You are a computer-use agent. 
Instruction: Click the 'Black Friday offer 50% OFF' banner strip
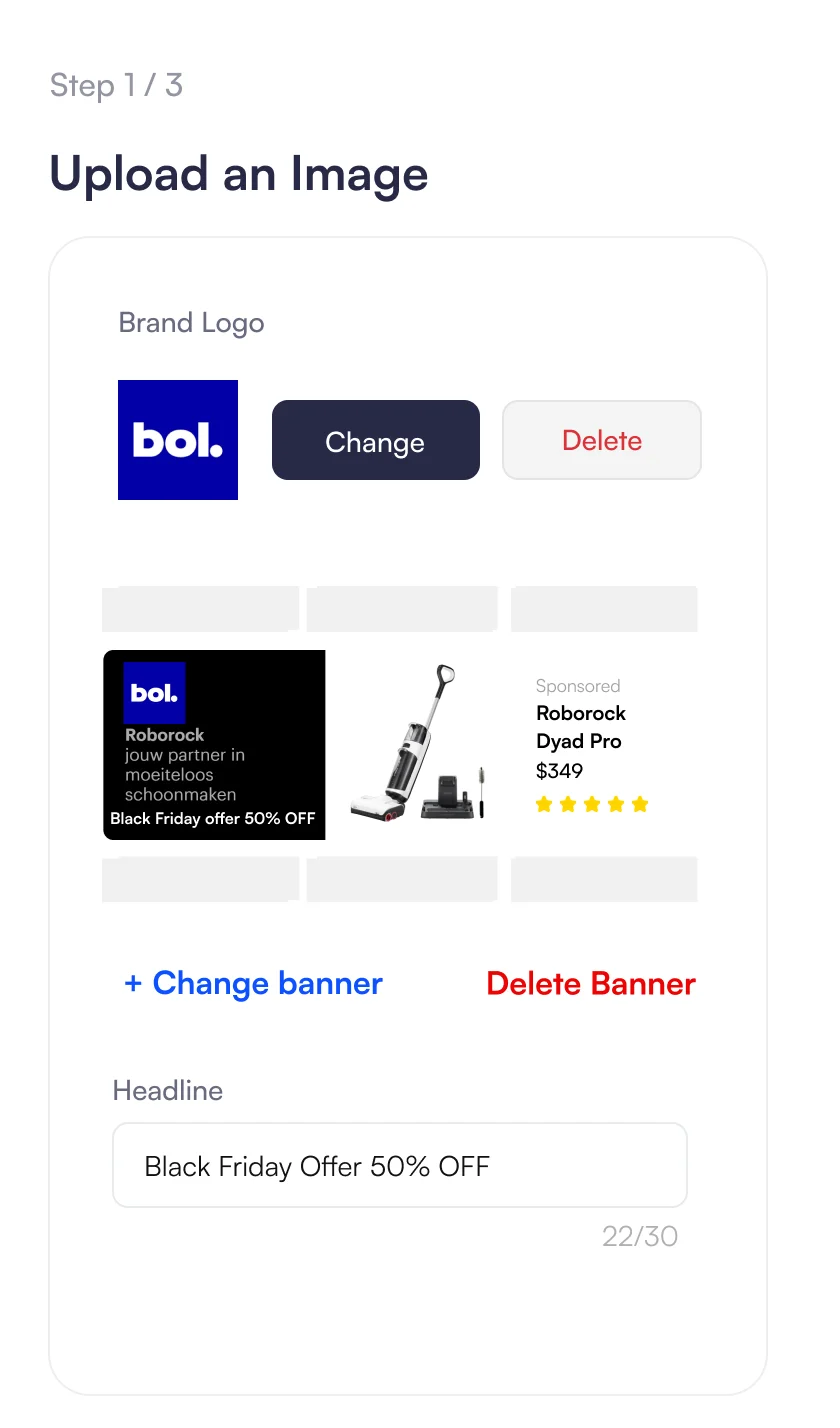click(x=213, y=820)
